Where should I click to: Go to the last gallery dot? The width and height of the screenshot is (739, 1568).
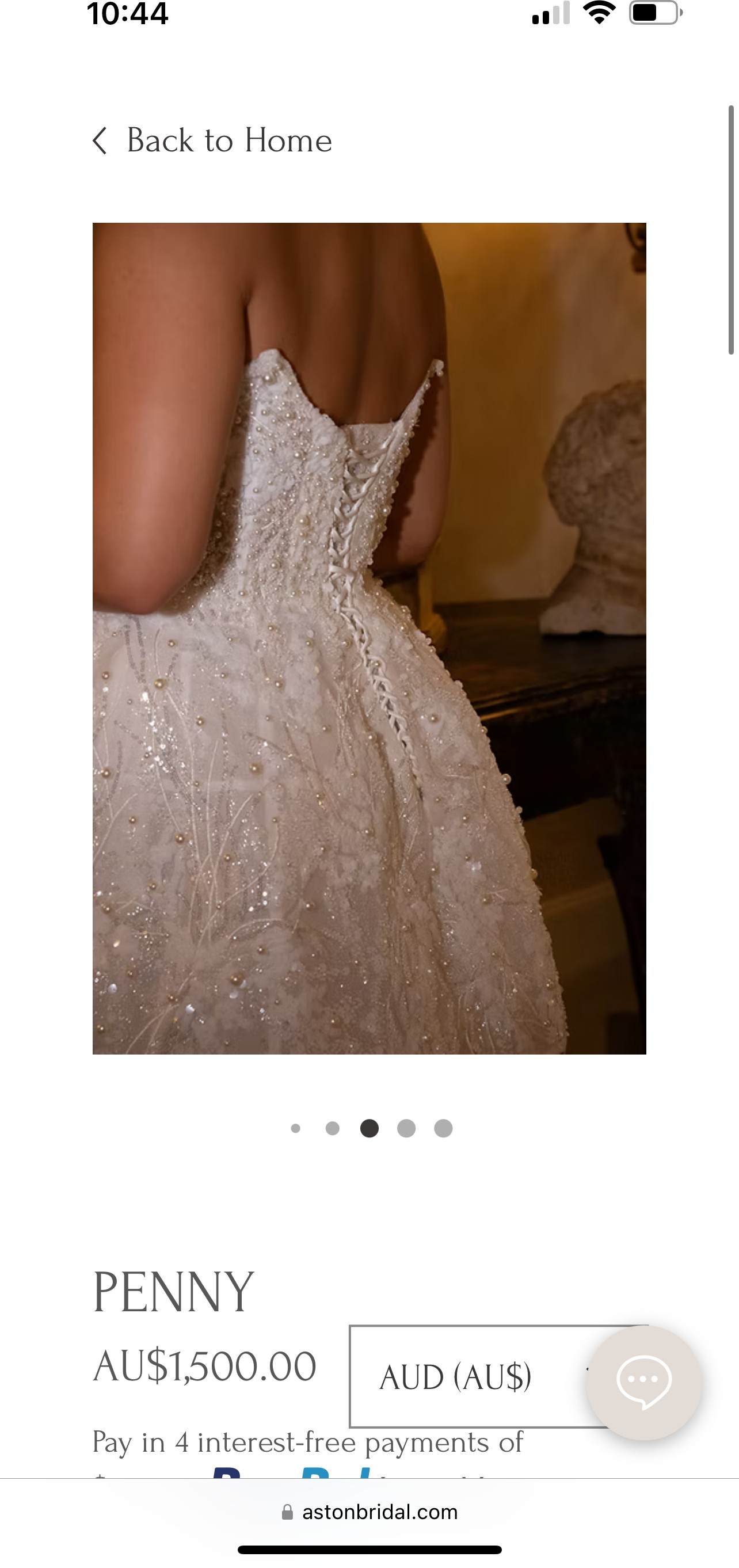tap(443, 1129)
